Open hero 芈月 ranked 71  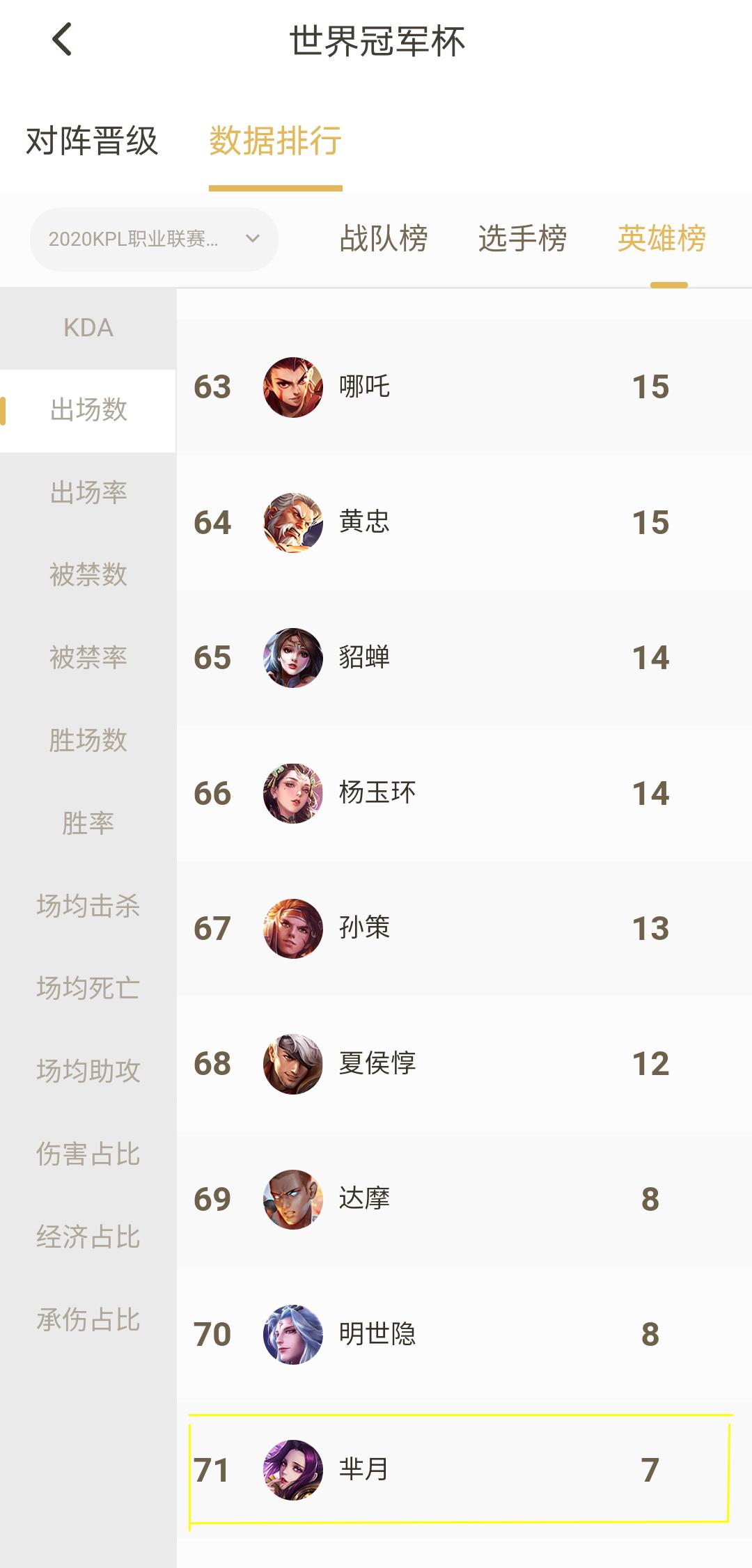[460, 1469]
